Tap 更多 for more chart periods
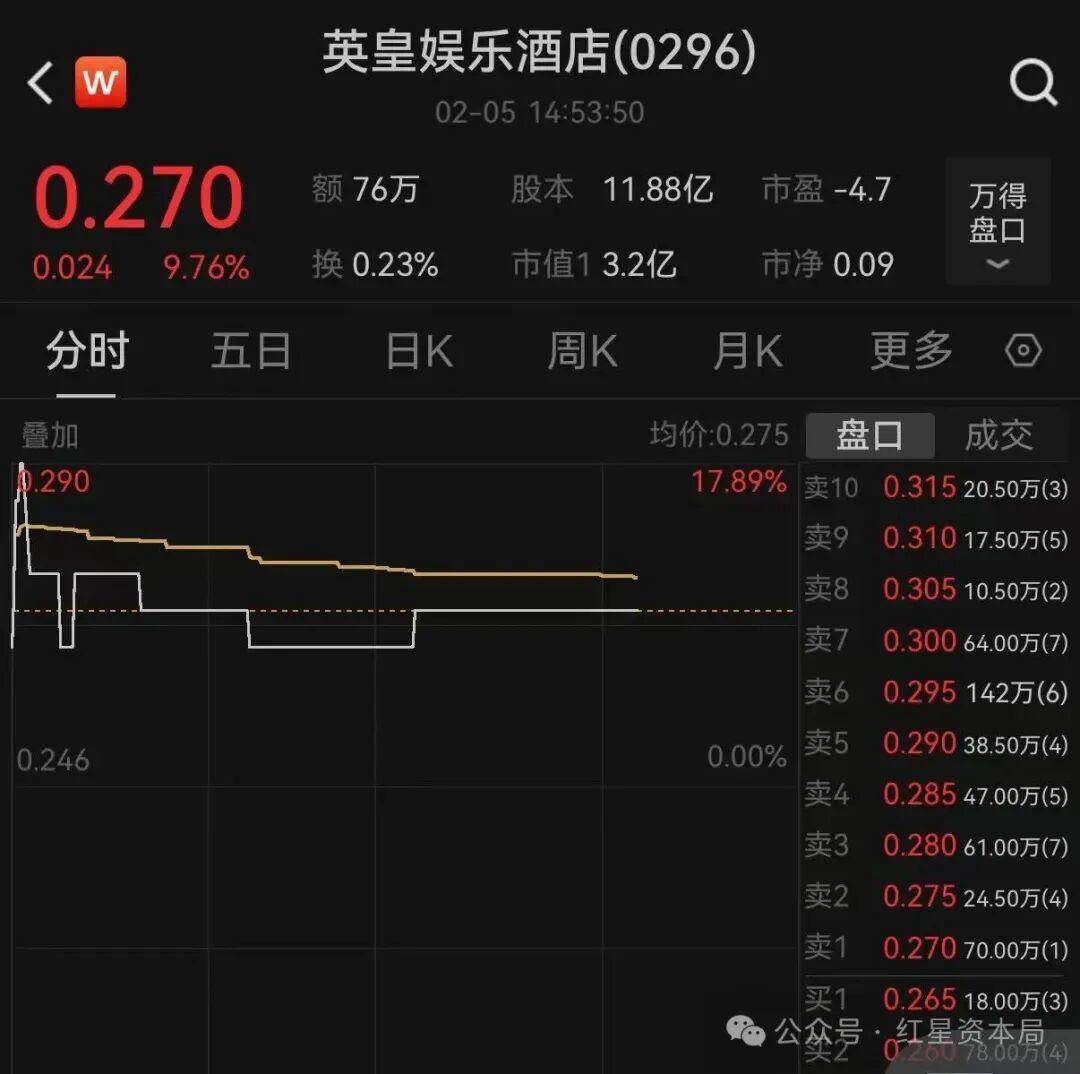This screenshot has height=1074, width=1080. click(911, 352)
